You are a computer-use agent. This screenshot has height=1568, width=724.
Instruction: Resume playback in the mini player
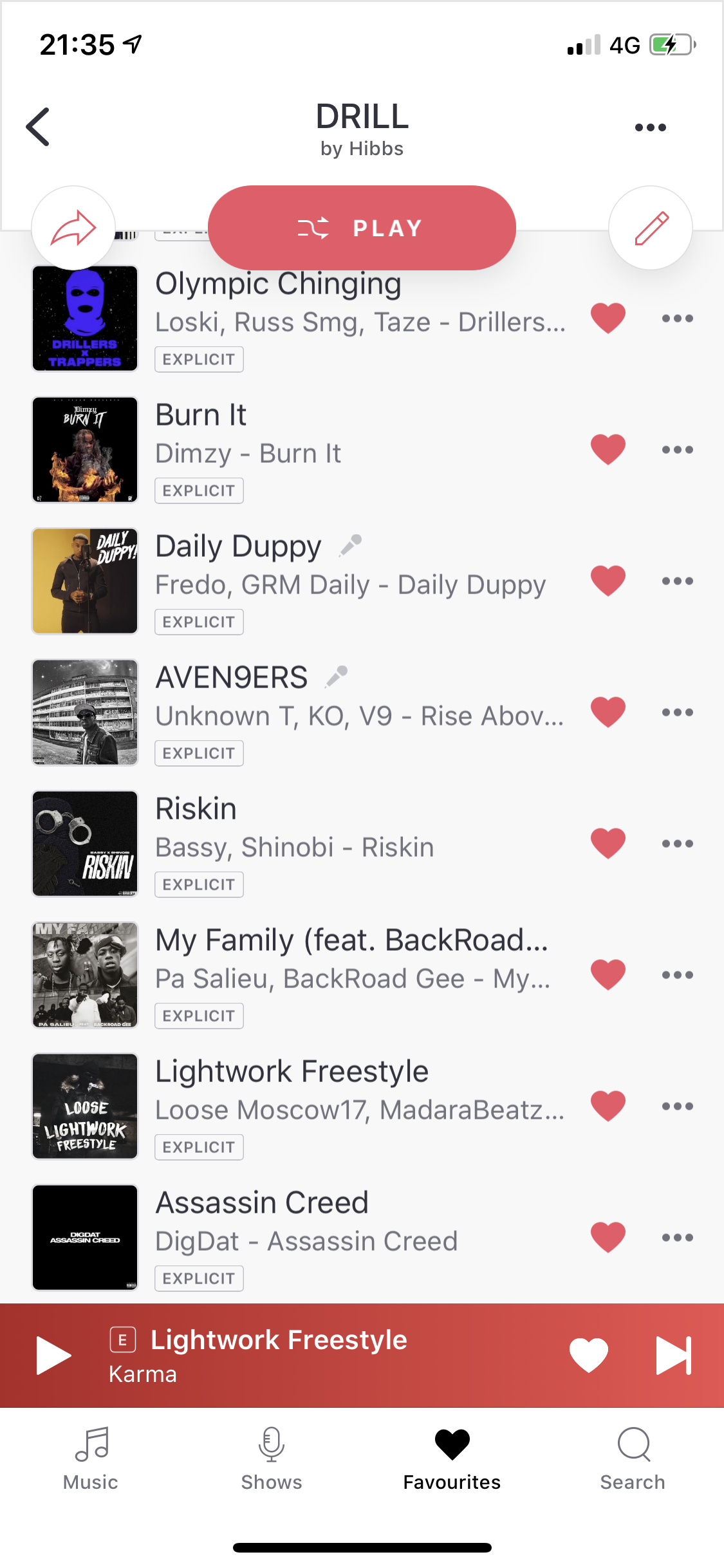click(x=53, y=1355)
